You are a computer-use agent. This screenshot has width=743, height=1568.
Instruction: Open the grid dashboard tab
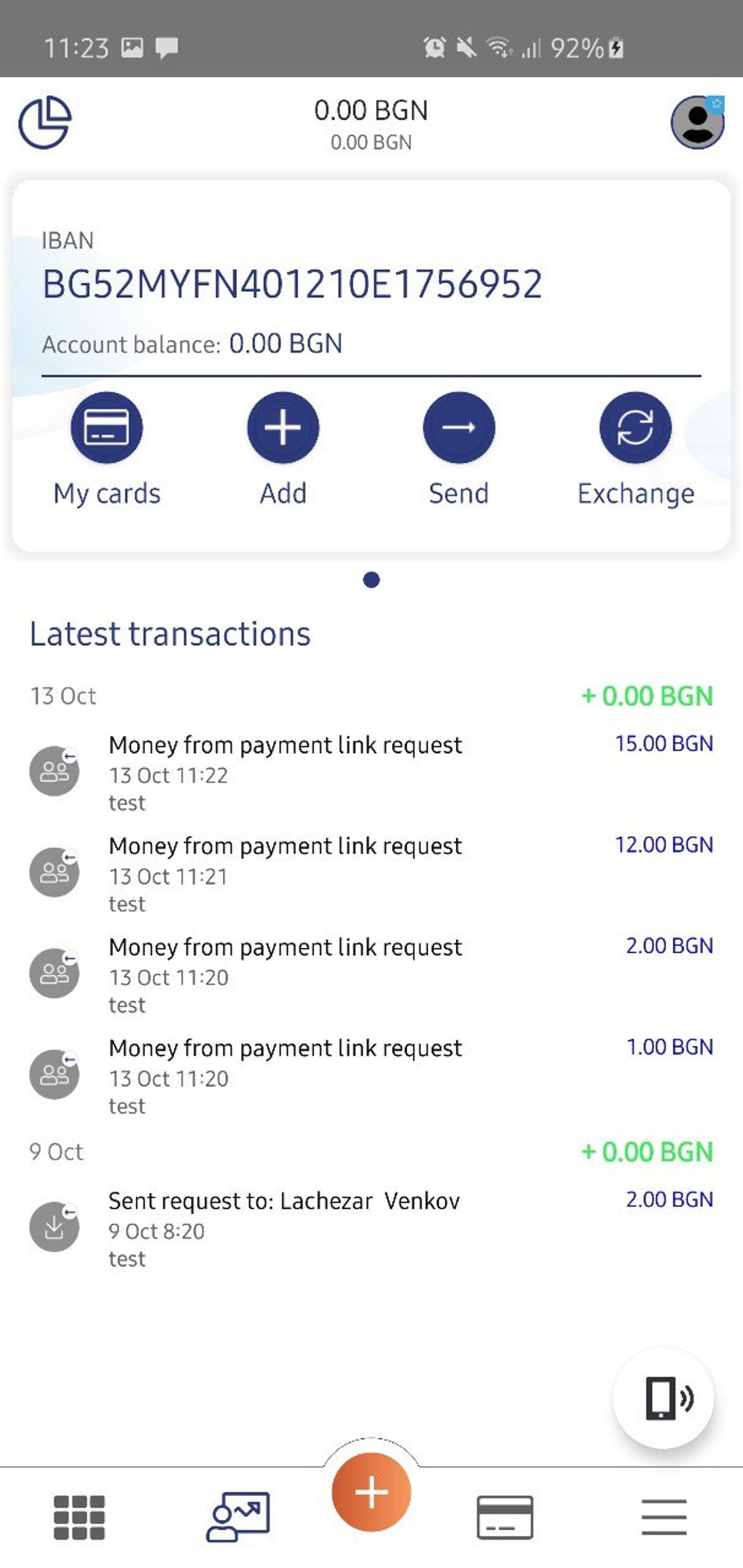[79, 1518]
